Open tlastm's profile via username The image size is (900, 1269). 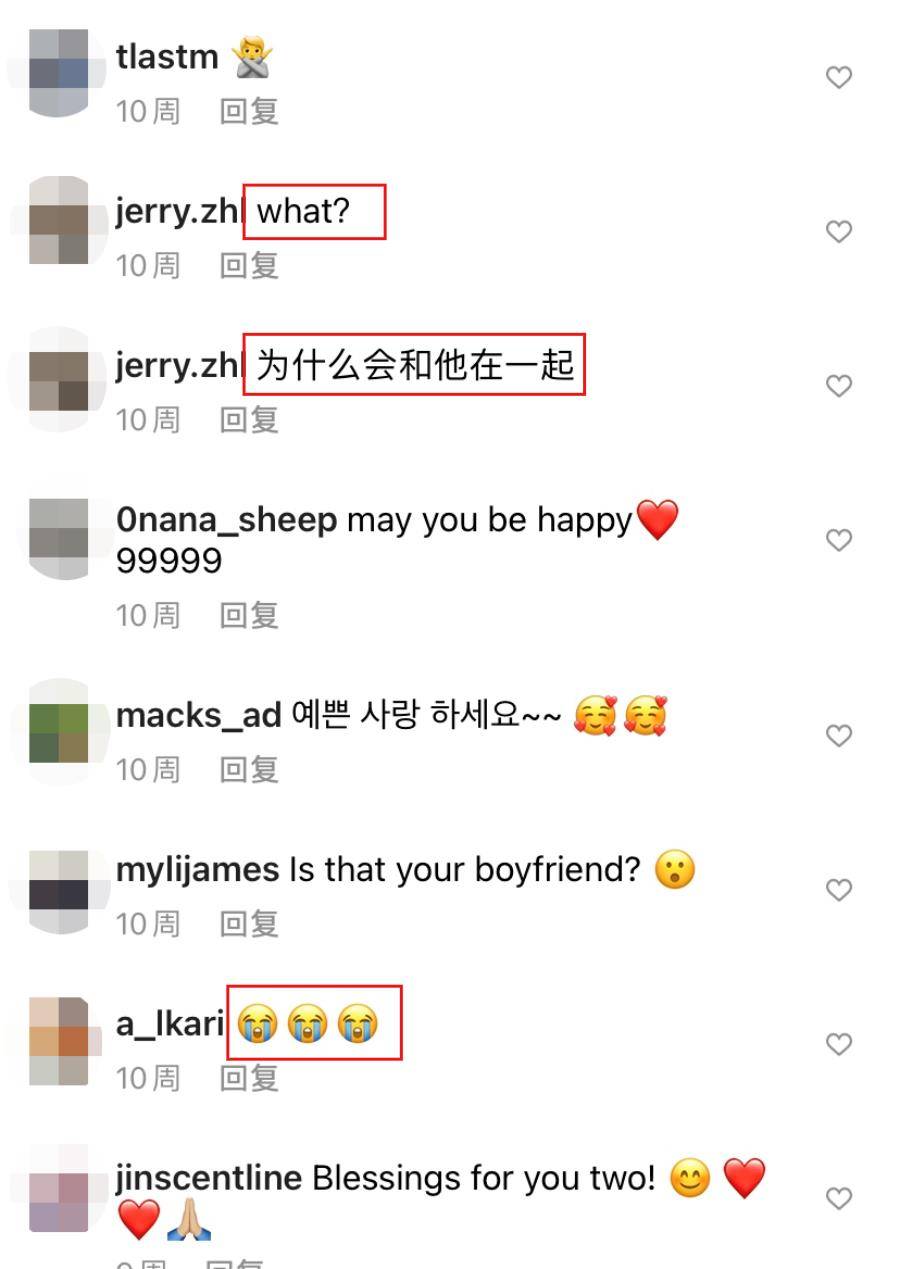point(166,57)
